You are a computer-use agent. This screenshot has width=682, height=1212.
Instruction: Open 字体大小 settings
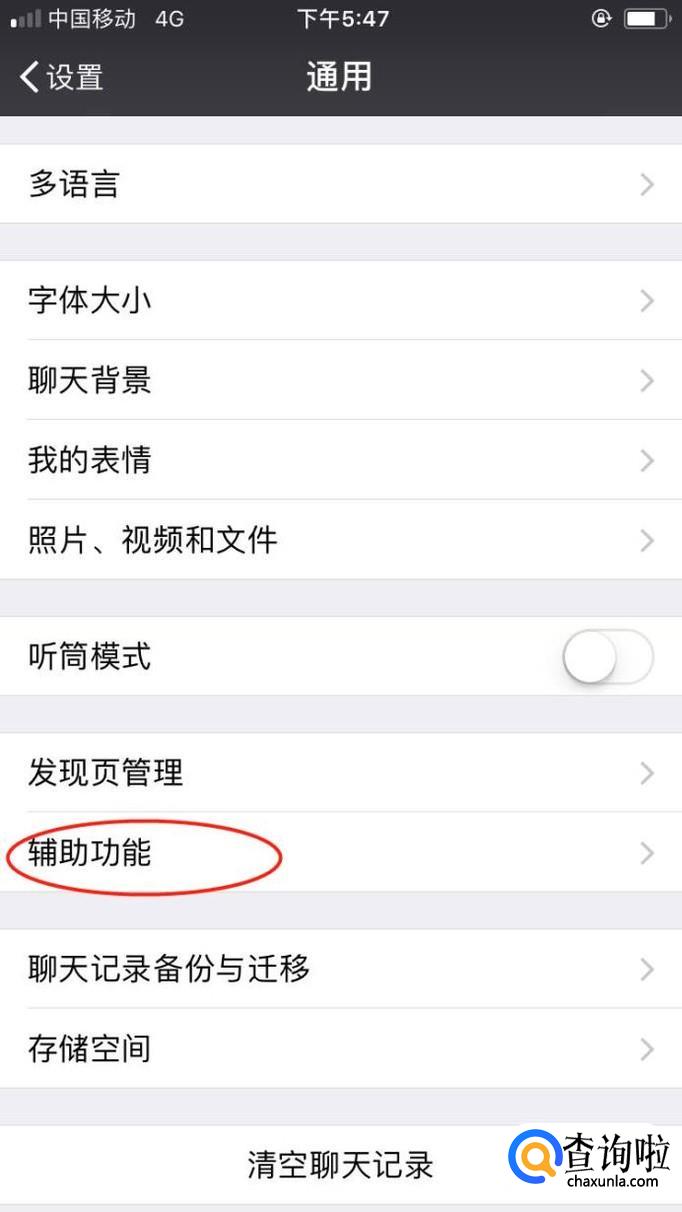(x=341, y=300)
